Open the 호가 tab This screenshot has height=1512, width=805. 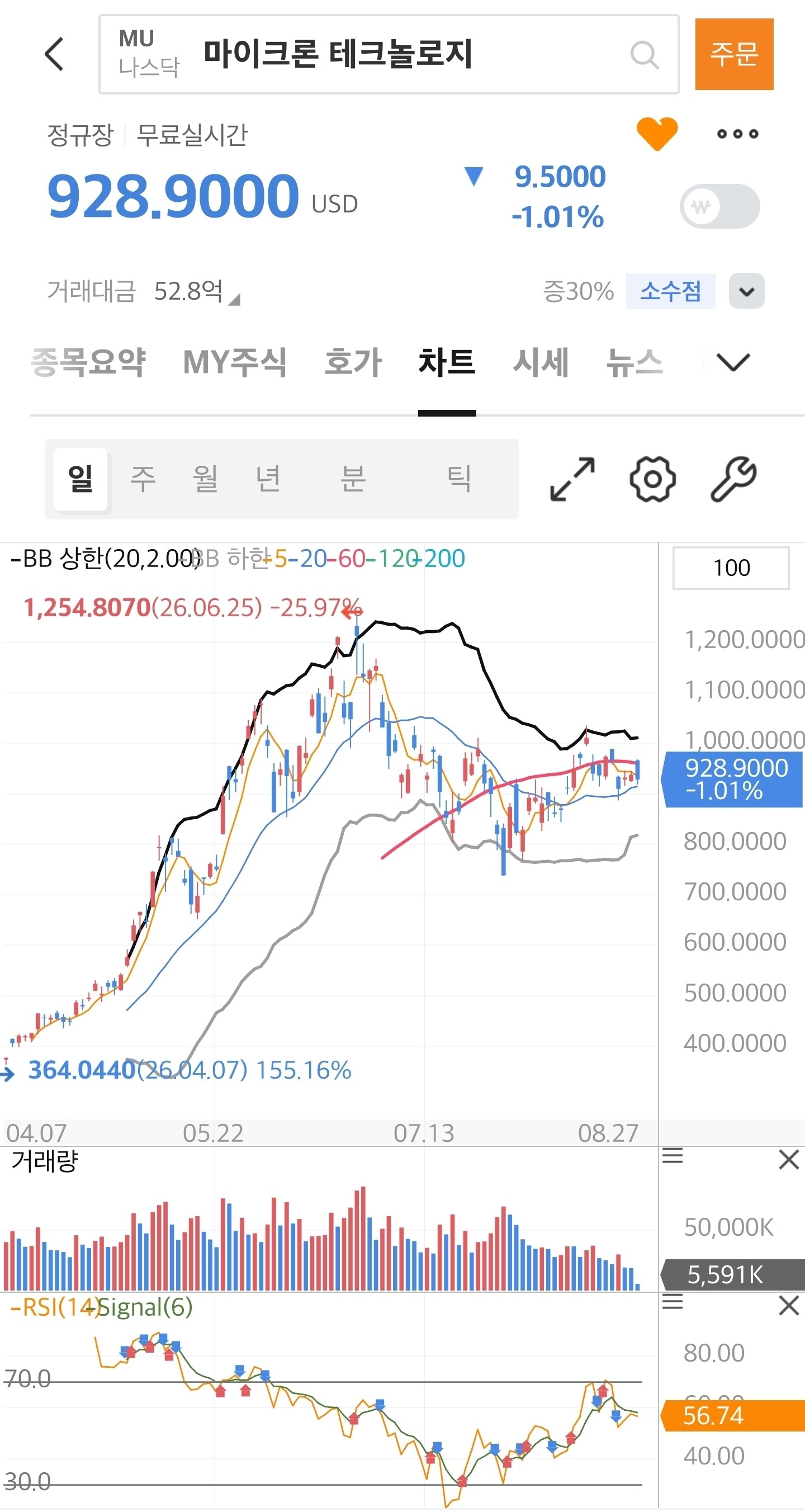(353, 362)
